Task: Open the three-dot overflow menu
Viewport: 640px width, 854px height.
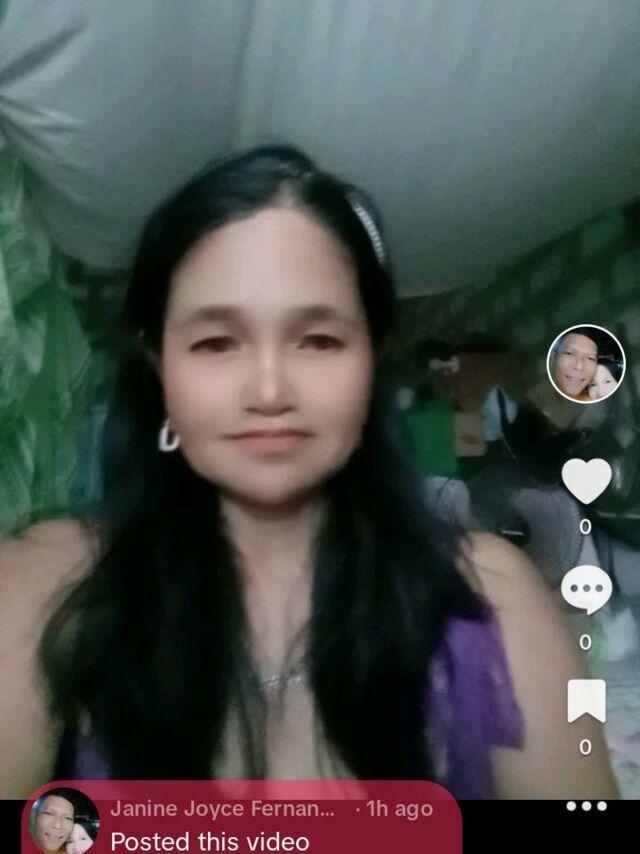Action: [586, 806]
